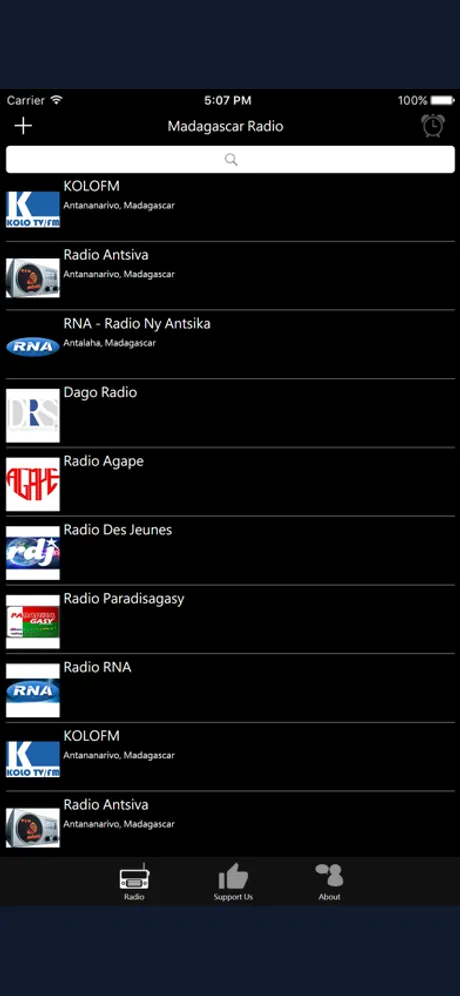Open RNA - Radio Ny Antsika station
The width and height of the screenshot is (460, 996).
[x=230, y=344]
